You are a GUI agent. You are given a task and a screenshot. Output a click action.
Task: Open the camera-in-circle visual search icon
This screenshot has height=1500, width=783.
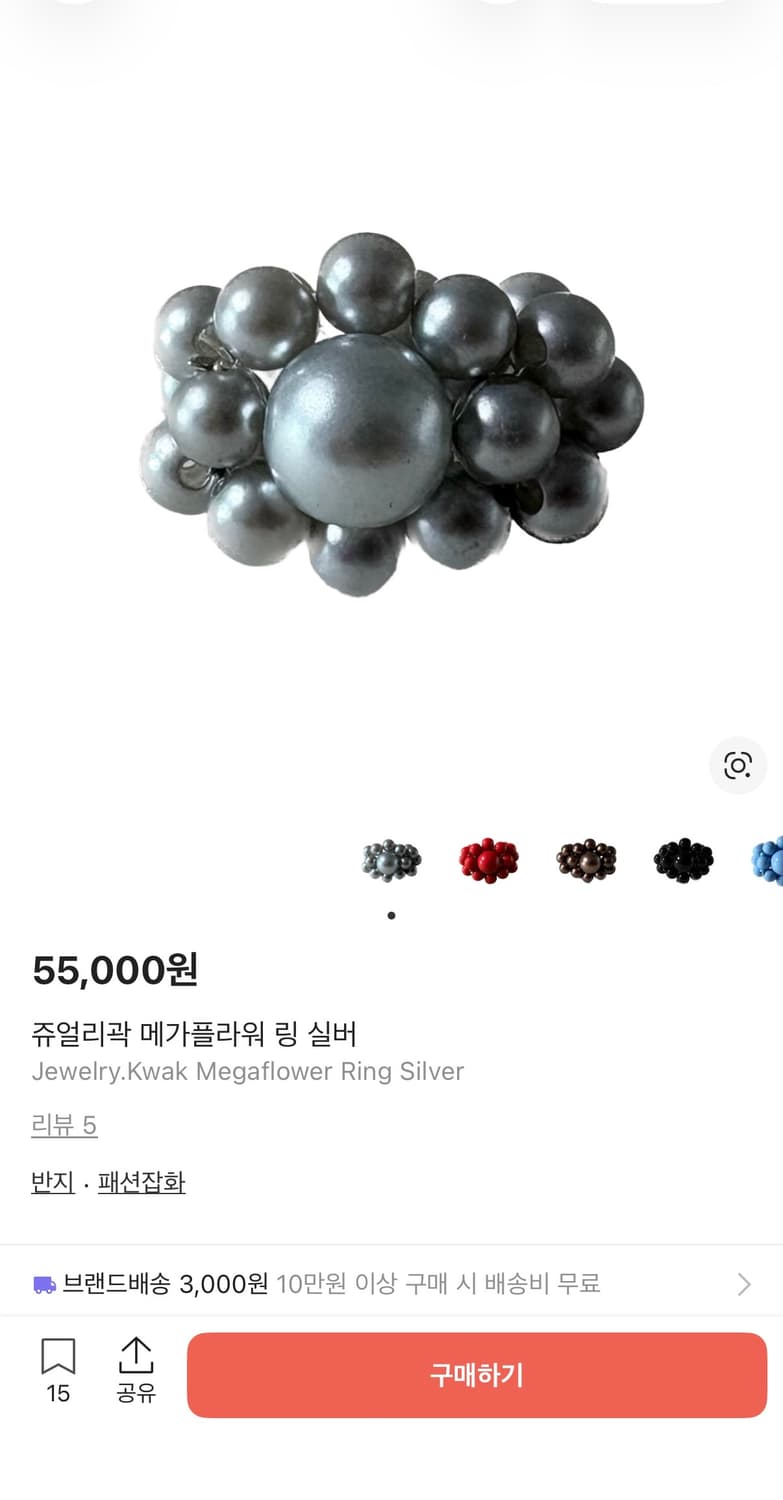point(737,765)
